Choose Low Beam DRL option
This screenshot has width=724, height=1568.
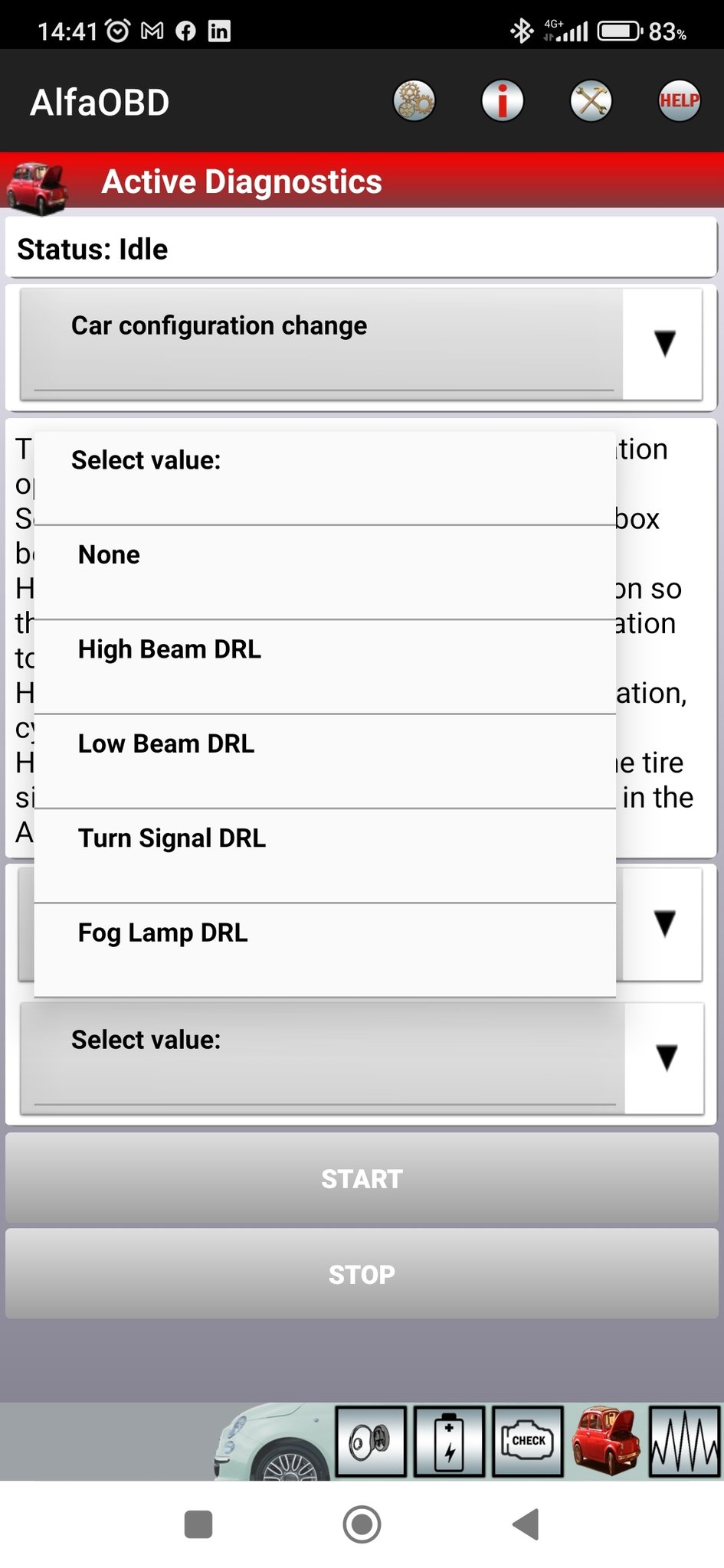324,760
